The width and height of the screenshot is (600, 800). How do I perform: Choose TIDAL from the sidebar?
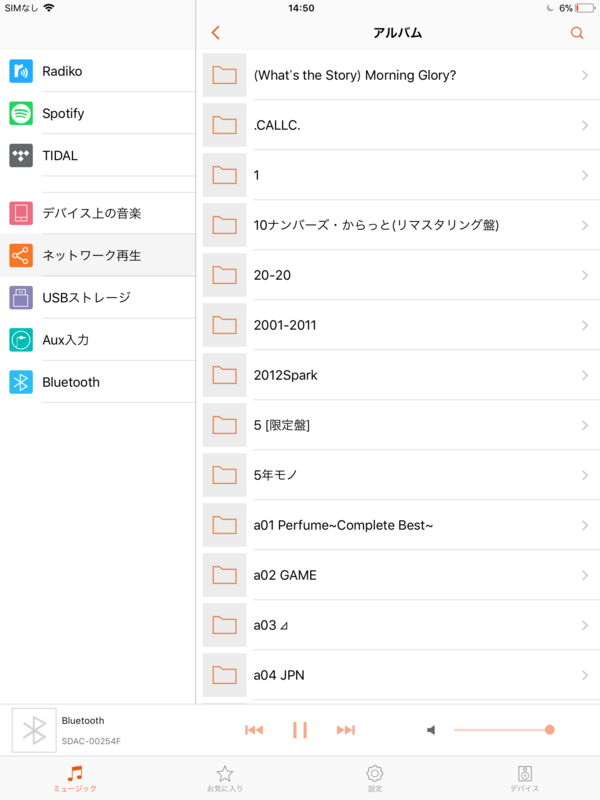pos(97,156)
